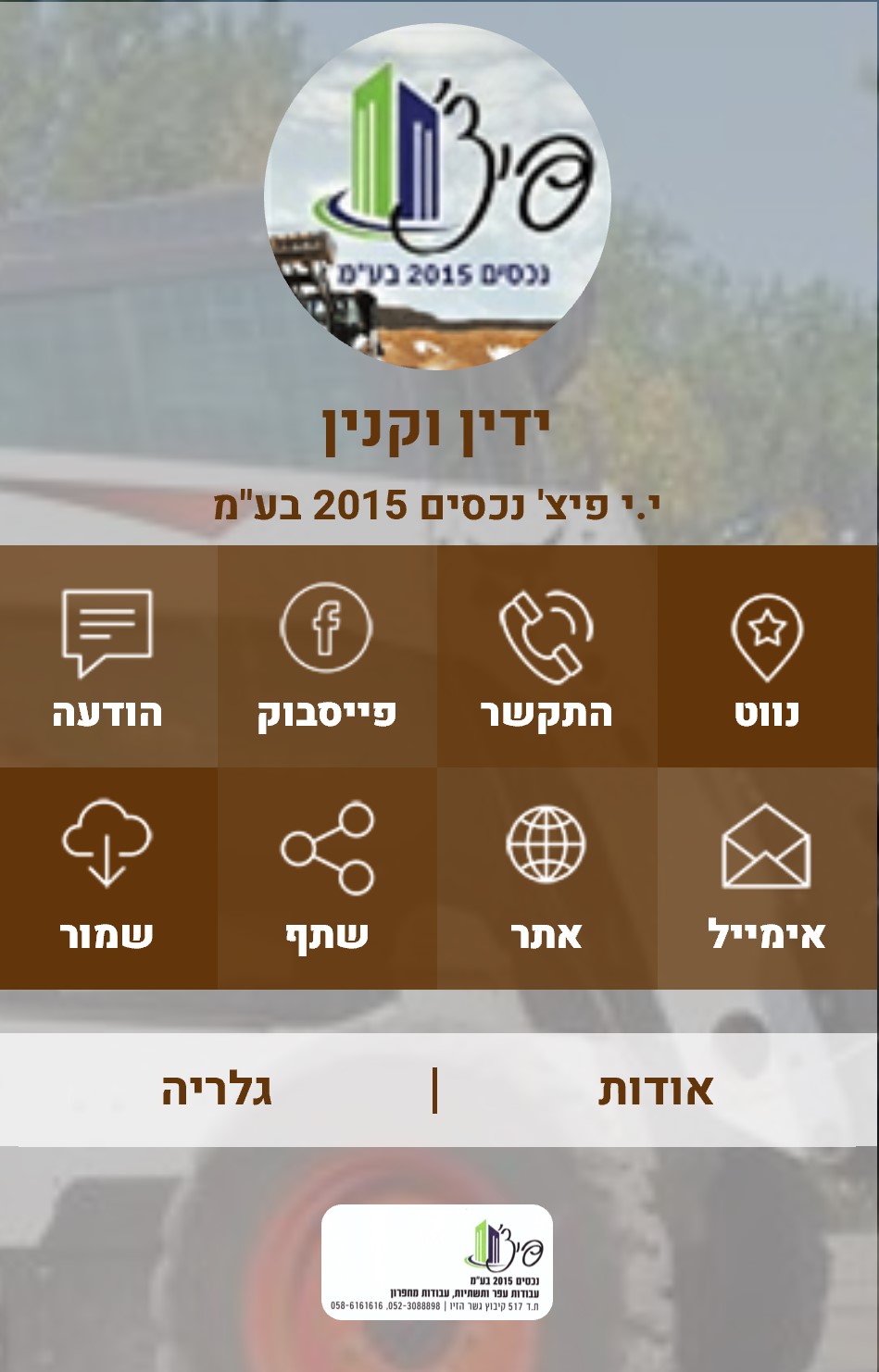Compose an email with אימייל
Screen dimensions: 879x1372
768,878
